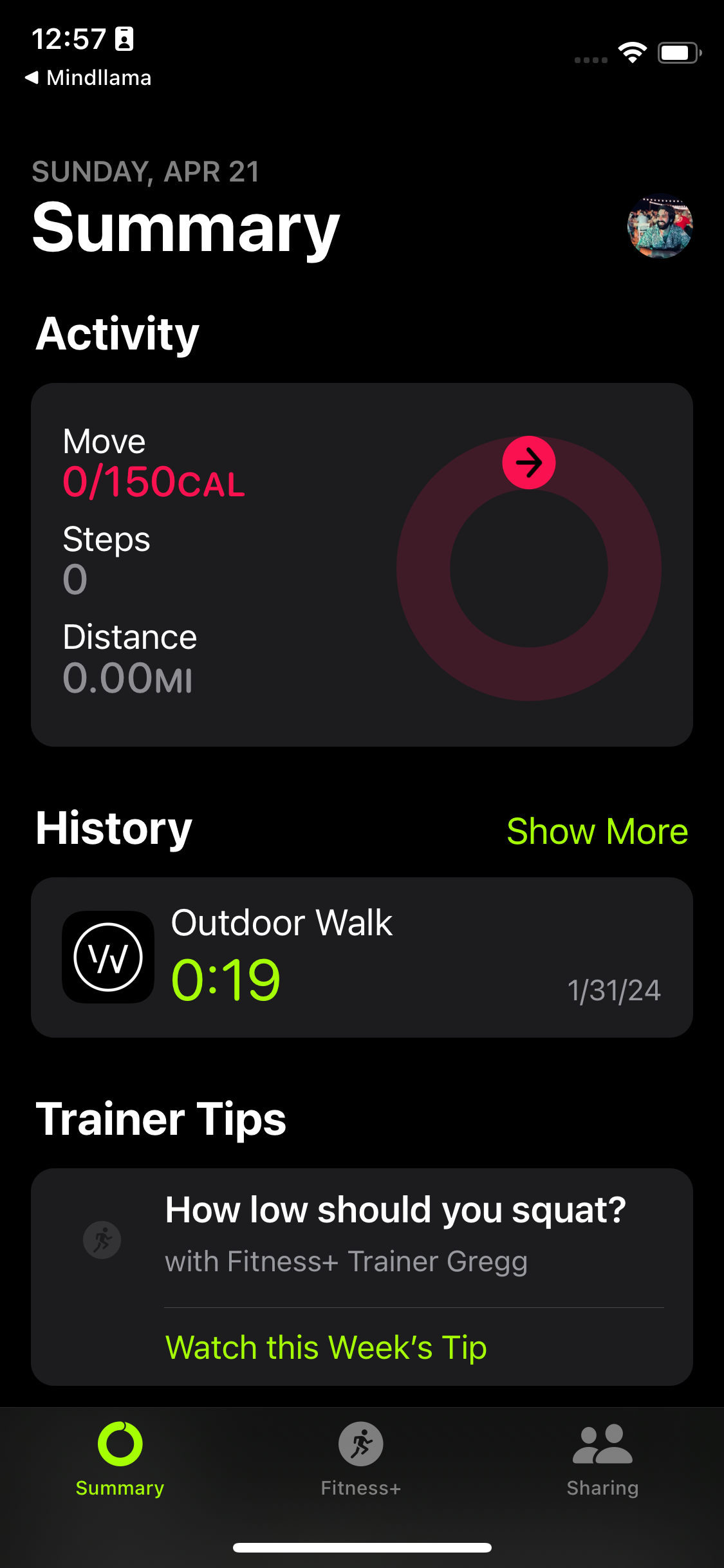The height and width of the screenshot is (1568, 724).
Task: Tap the Wi-Fi indicator in the status bar
Action: pos(631,53)
